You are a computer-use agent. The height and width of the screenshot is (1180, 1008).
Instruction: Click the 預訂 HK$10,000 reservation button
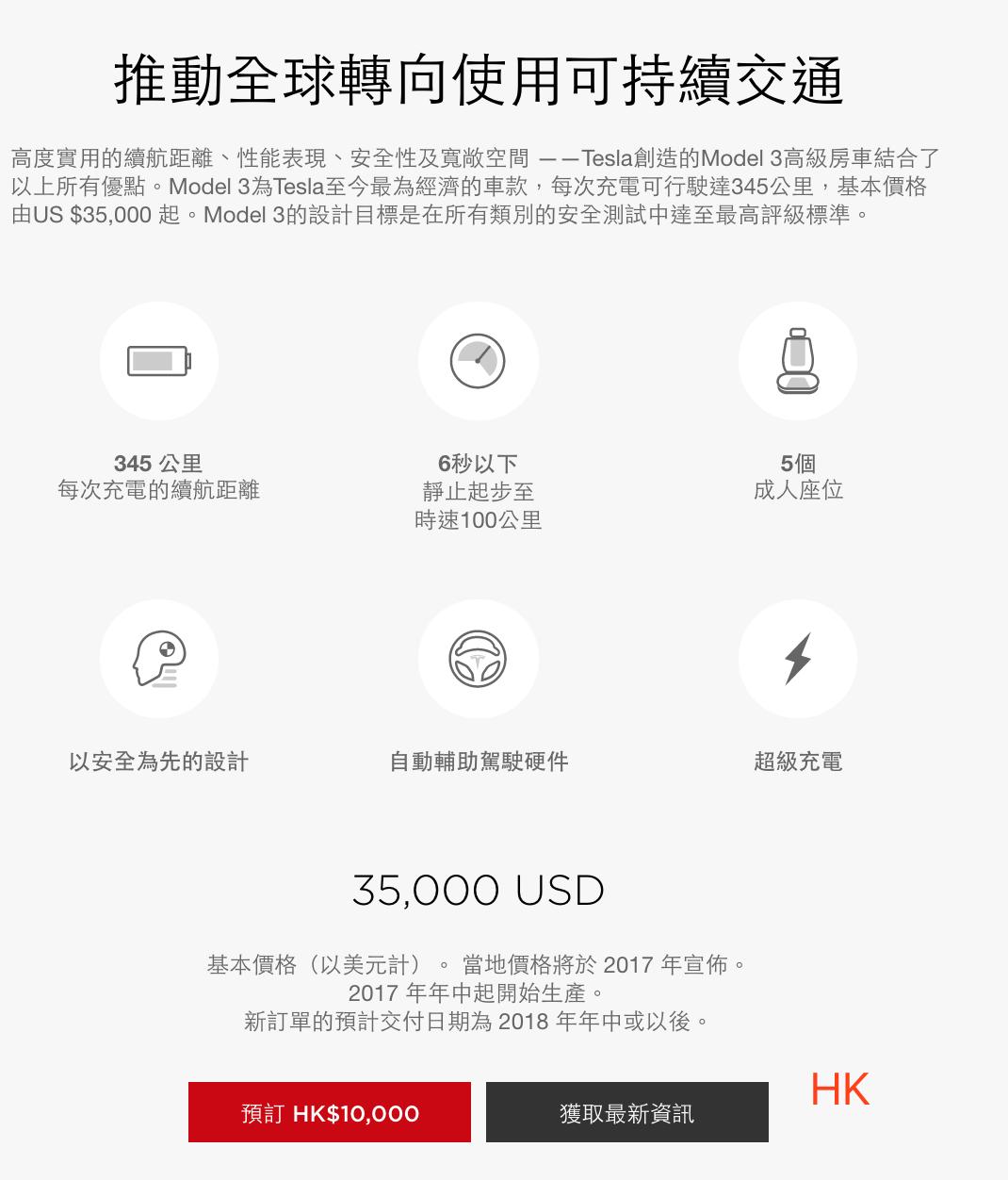tap(329, 1113)
